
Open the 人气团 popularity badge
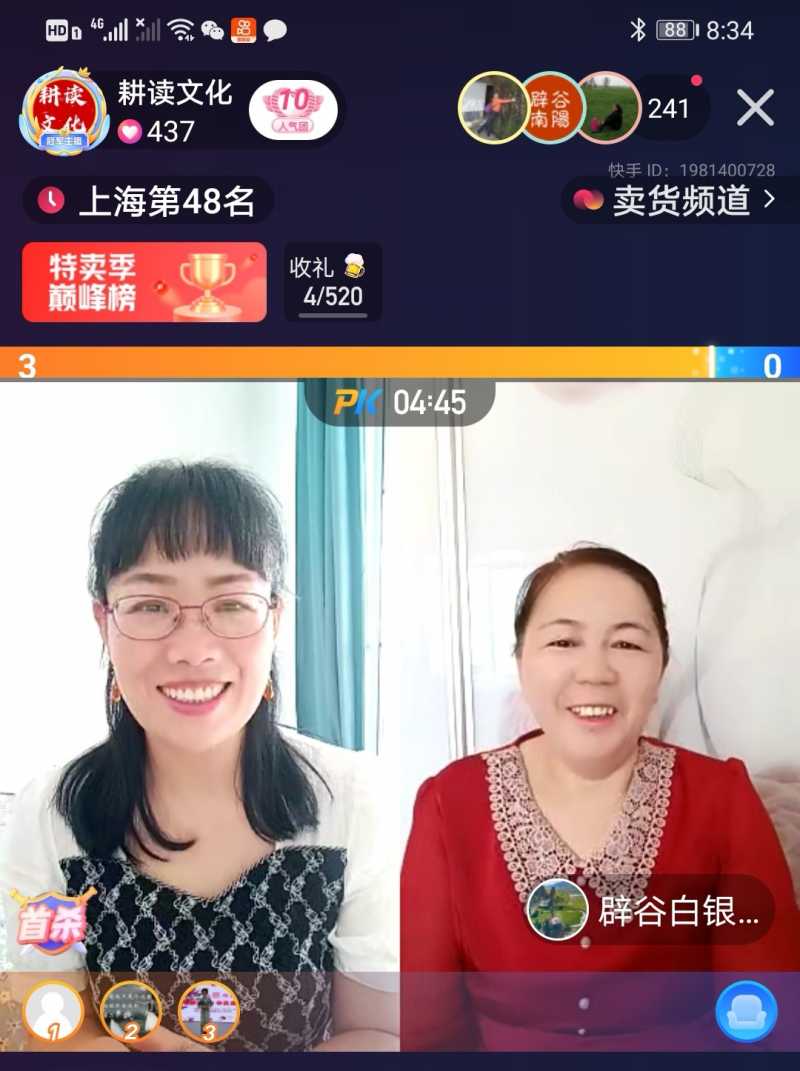coord(293,109)
